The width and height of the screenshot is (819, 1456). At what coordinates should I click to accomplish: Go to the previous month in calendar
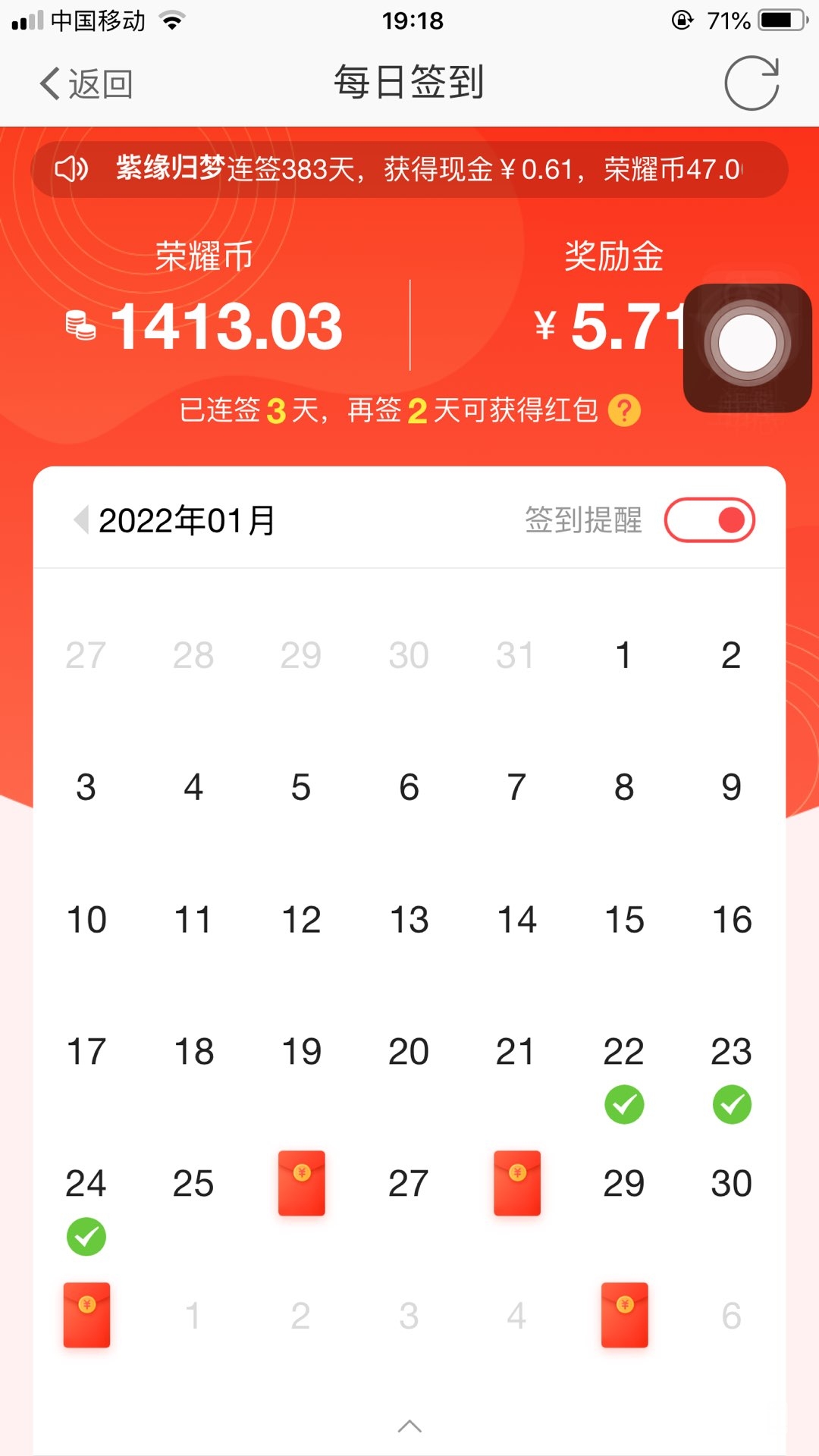point(80,520)
